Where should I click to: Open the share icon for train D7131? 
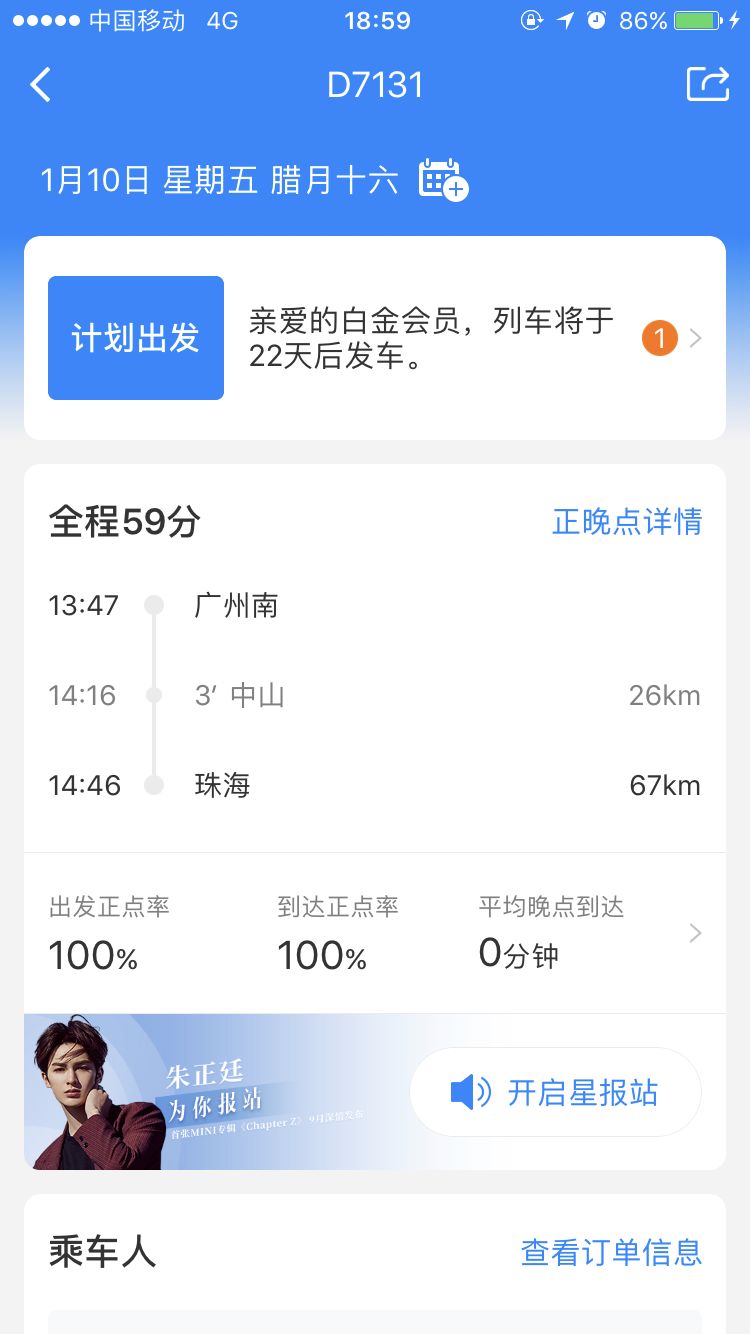coord(707,84)
